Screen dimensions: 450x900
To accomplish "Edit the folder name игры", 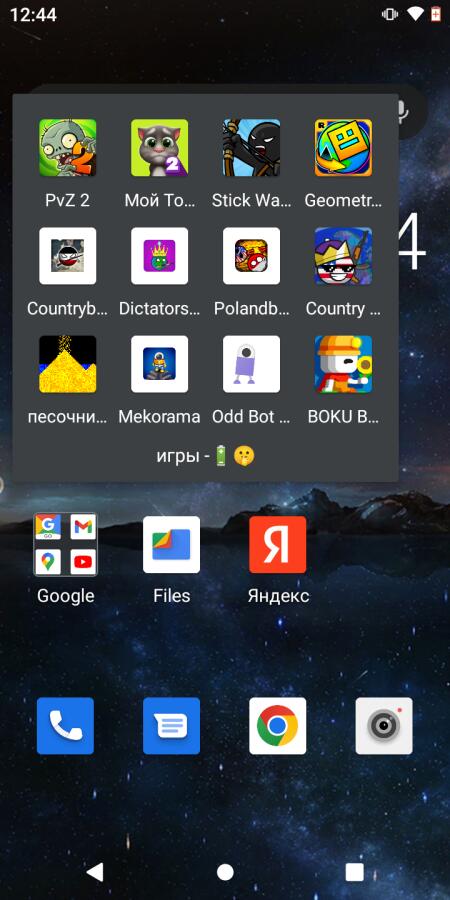I will click(205, 456).
